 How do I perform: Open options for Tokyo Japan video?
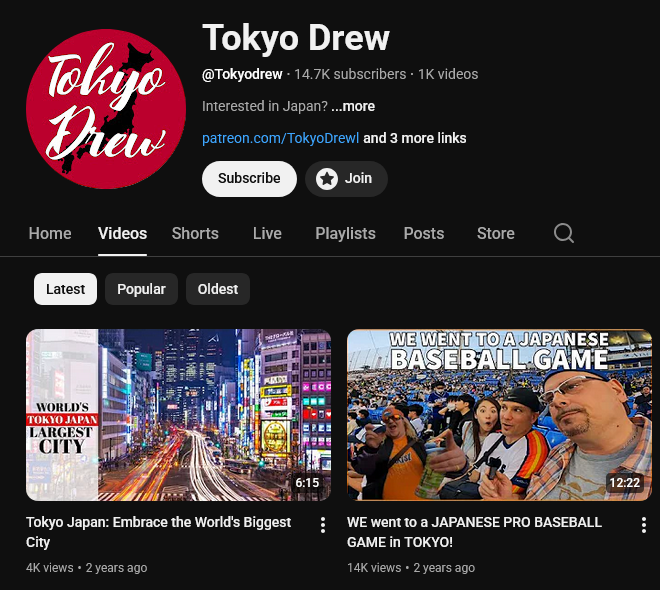(322, 525)
